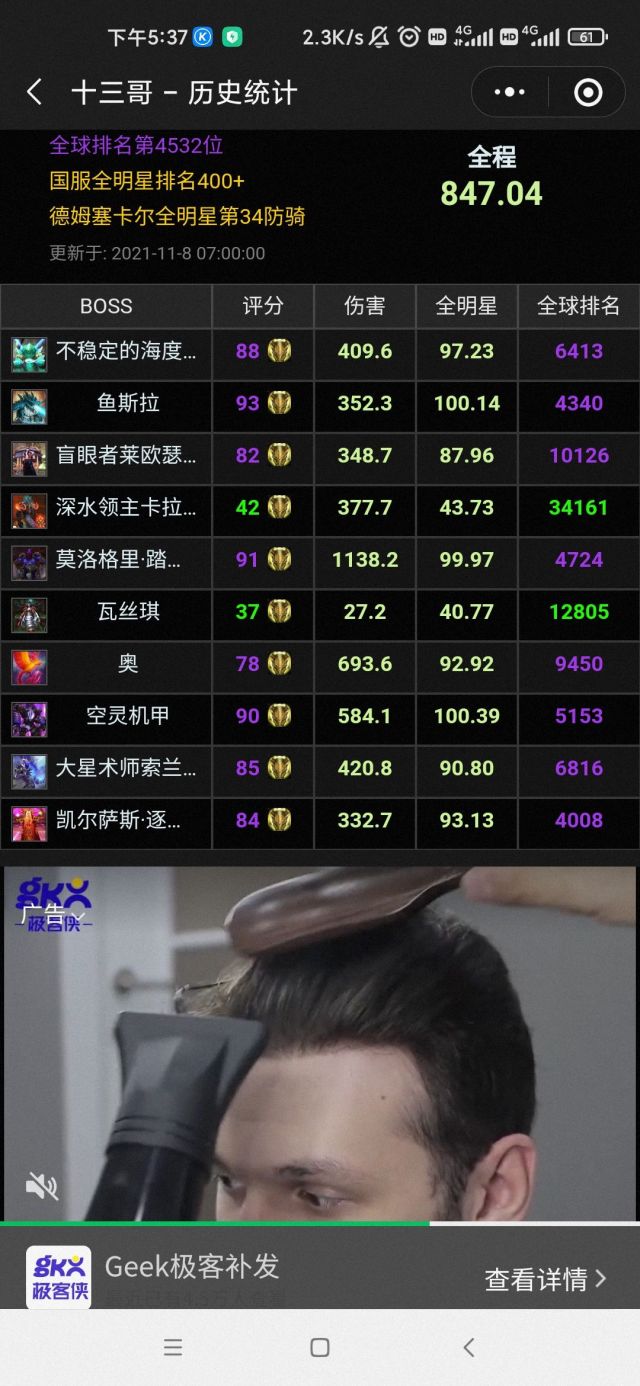Go to the phone home screen
The height and width of the screenshot is (1386, 640).
[320, 1348]
